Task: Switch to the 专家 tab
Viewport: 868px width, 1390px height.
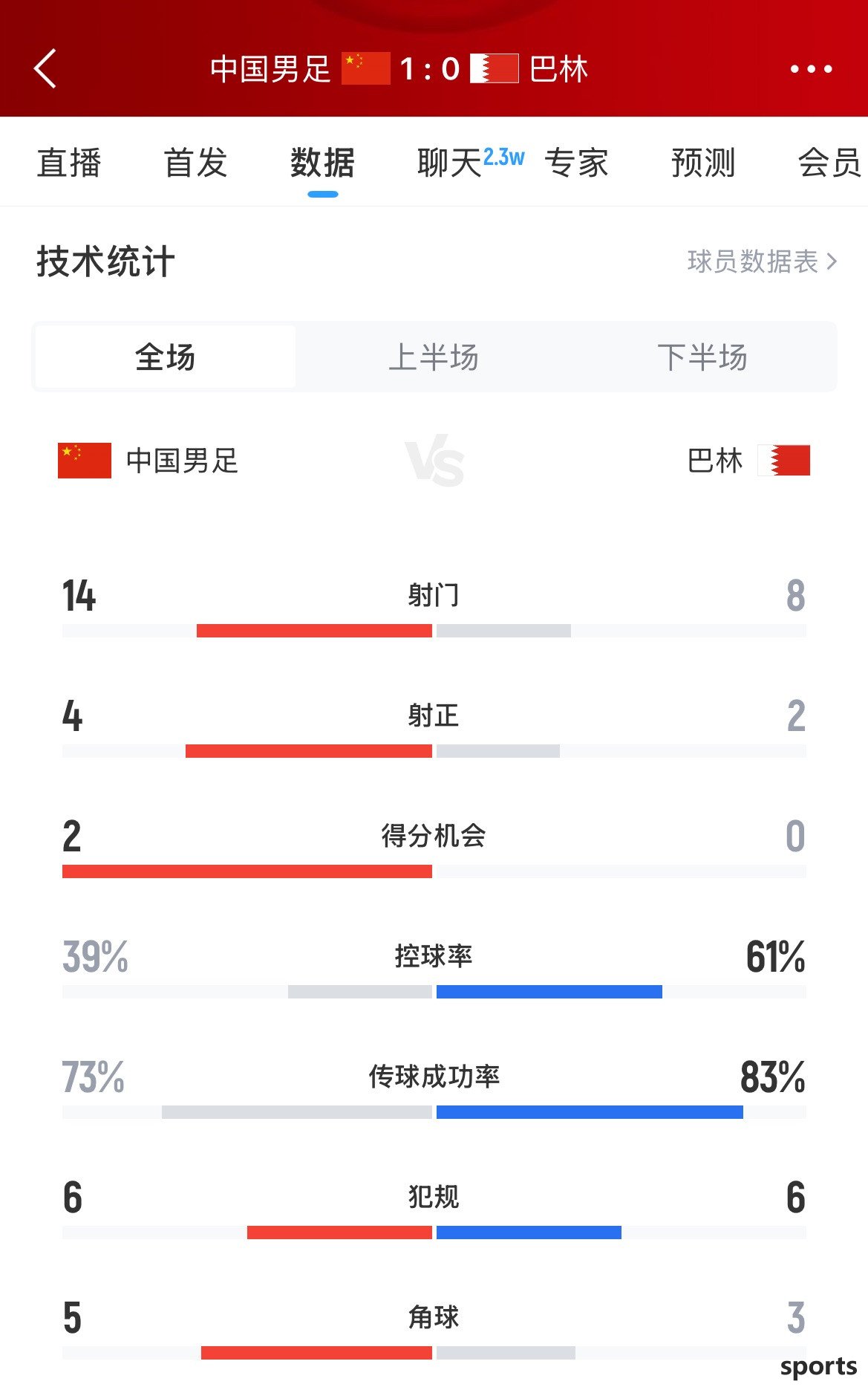Action: (x=576, y=163)
